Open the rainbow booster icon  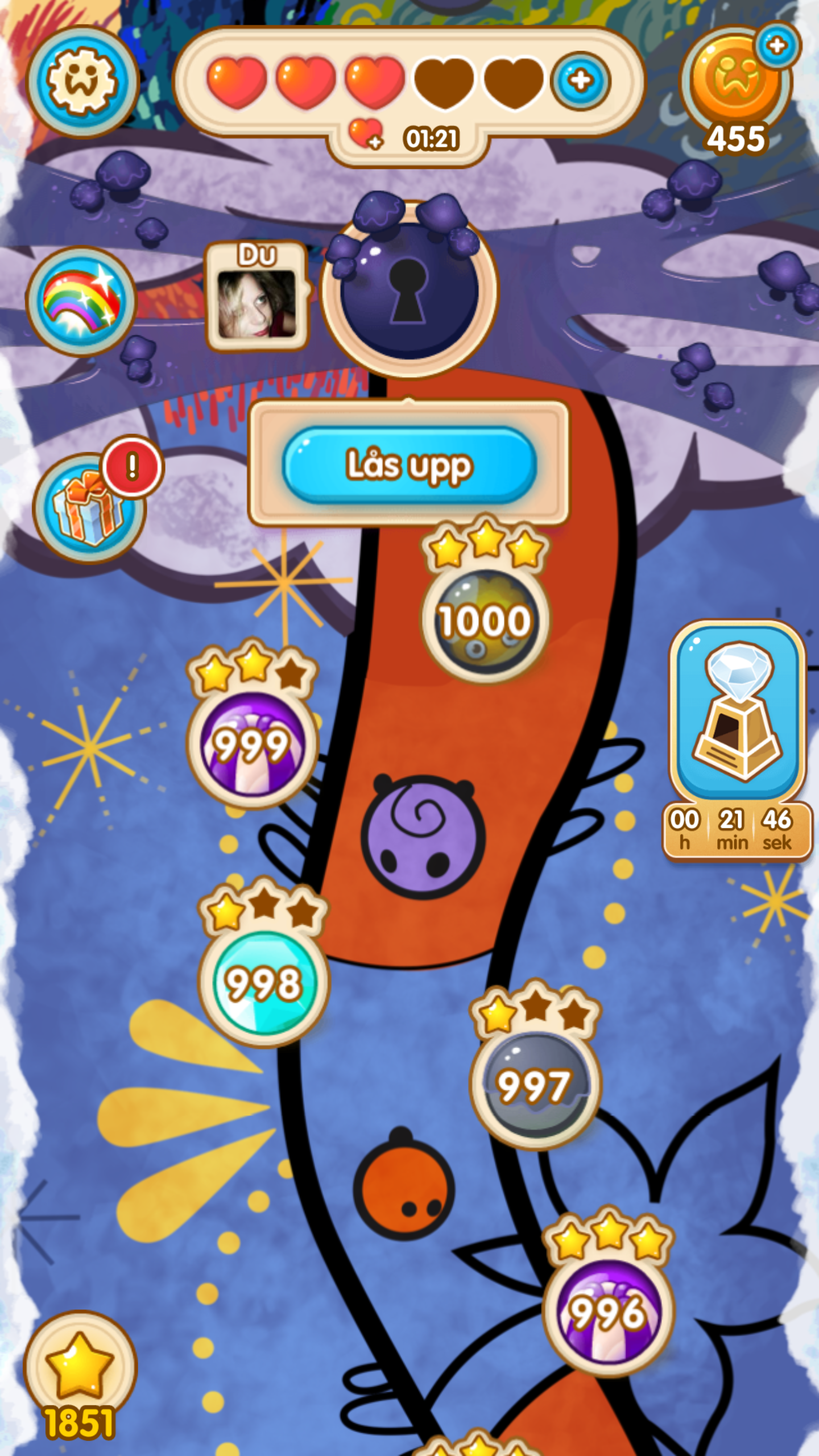point(82,301)
